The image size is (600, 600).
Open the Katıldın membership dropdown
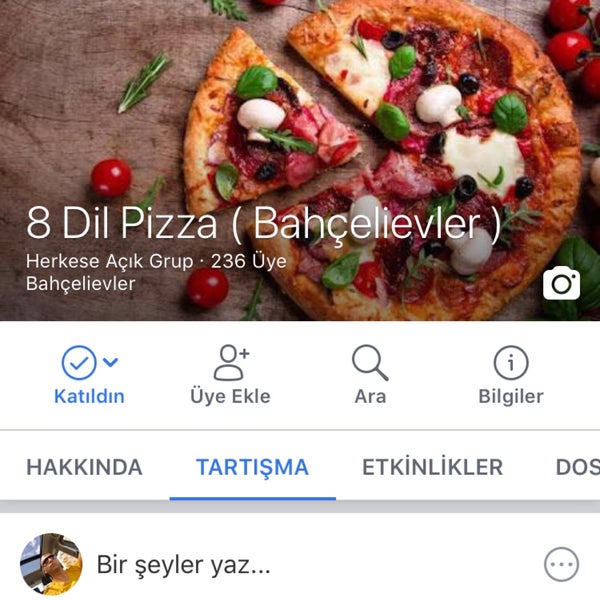tap(89, 375)
